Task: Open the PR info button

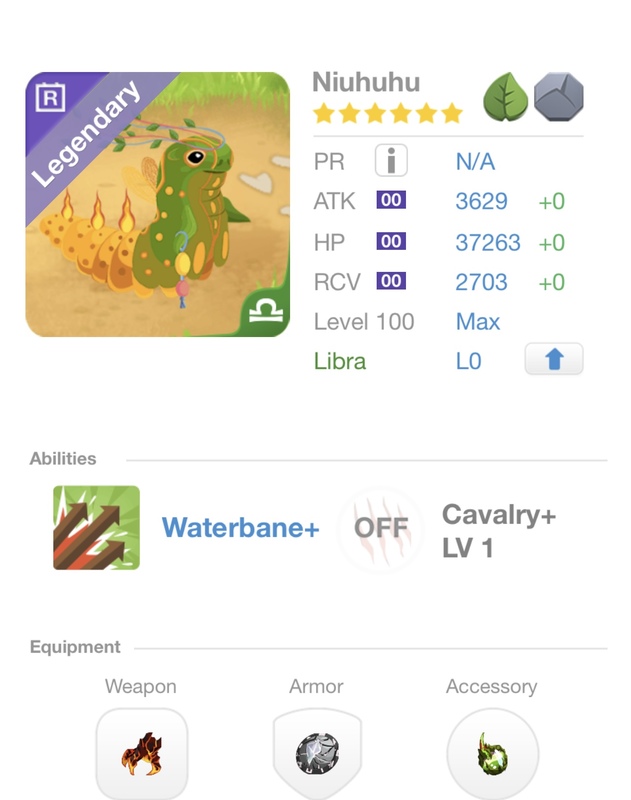Action: 391,161
